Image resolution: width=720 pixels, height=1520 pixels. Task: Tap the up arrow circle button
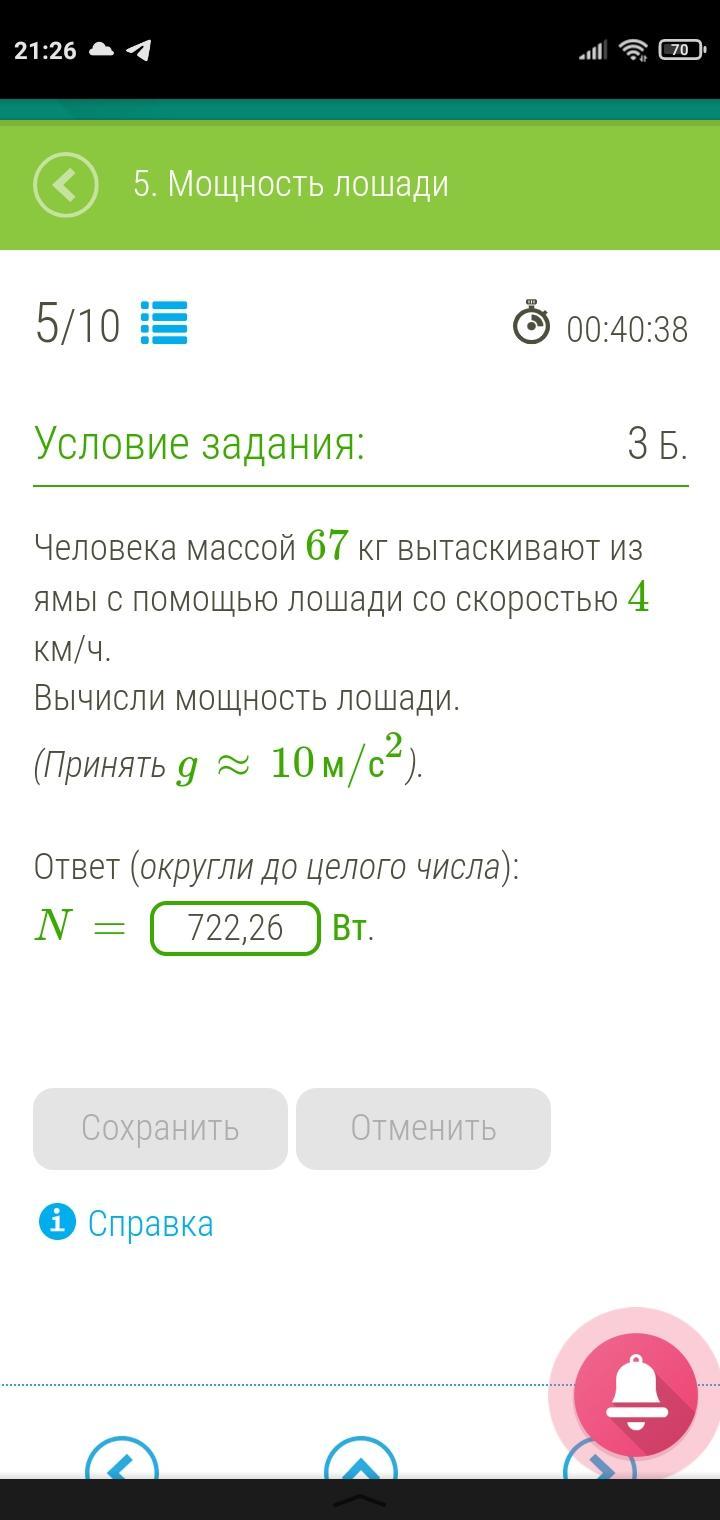pyautogui.click(x=360, y=1460)
